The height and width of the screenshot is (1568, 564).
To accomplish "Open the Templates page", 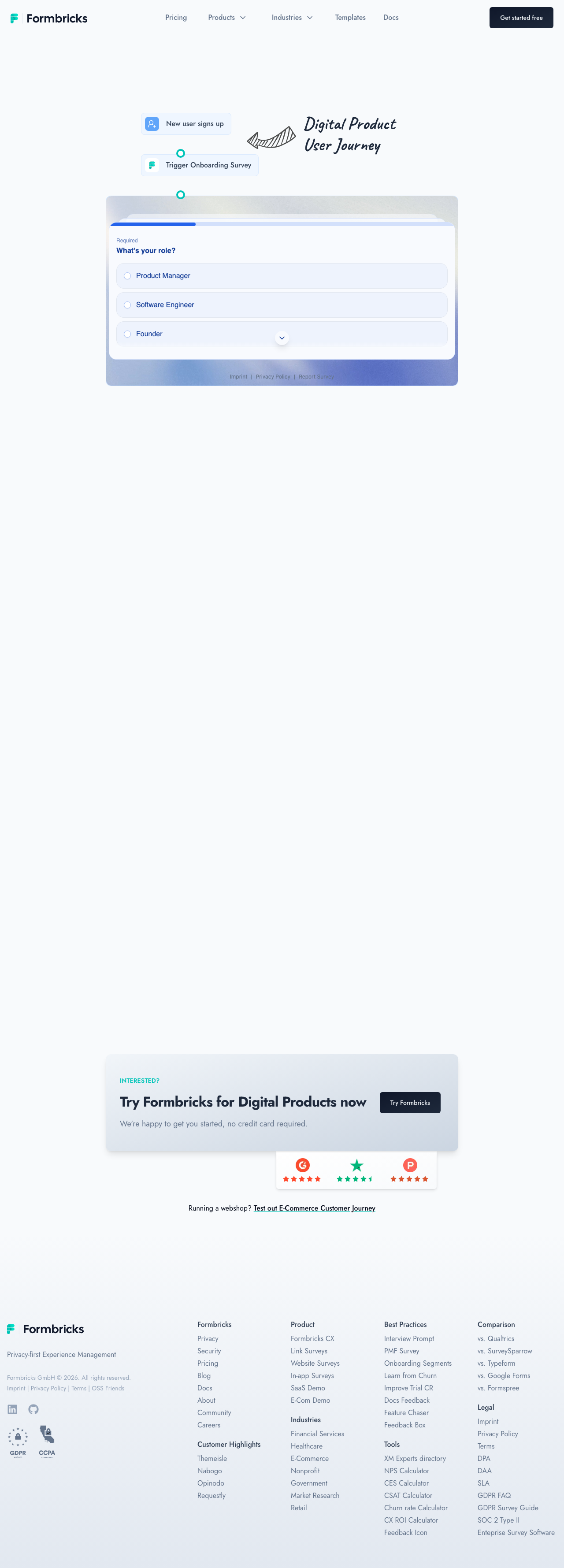I will tap(350, 18).
